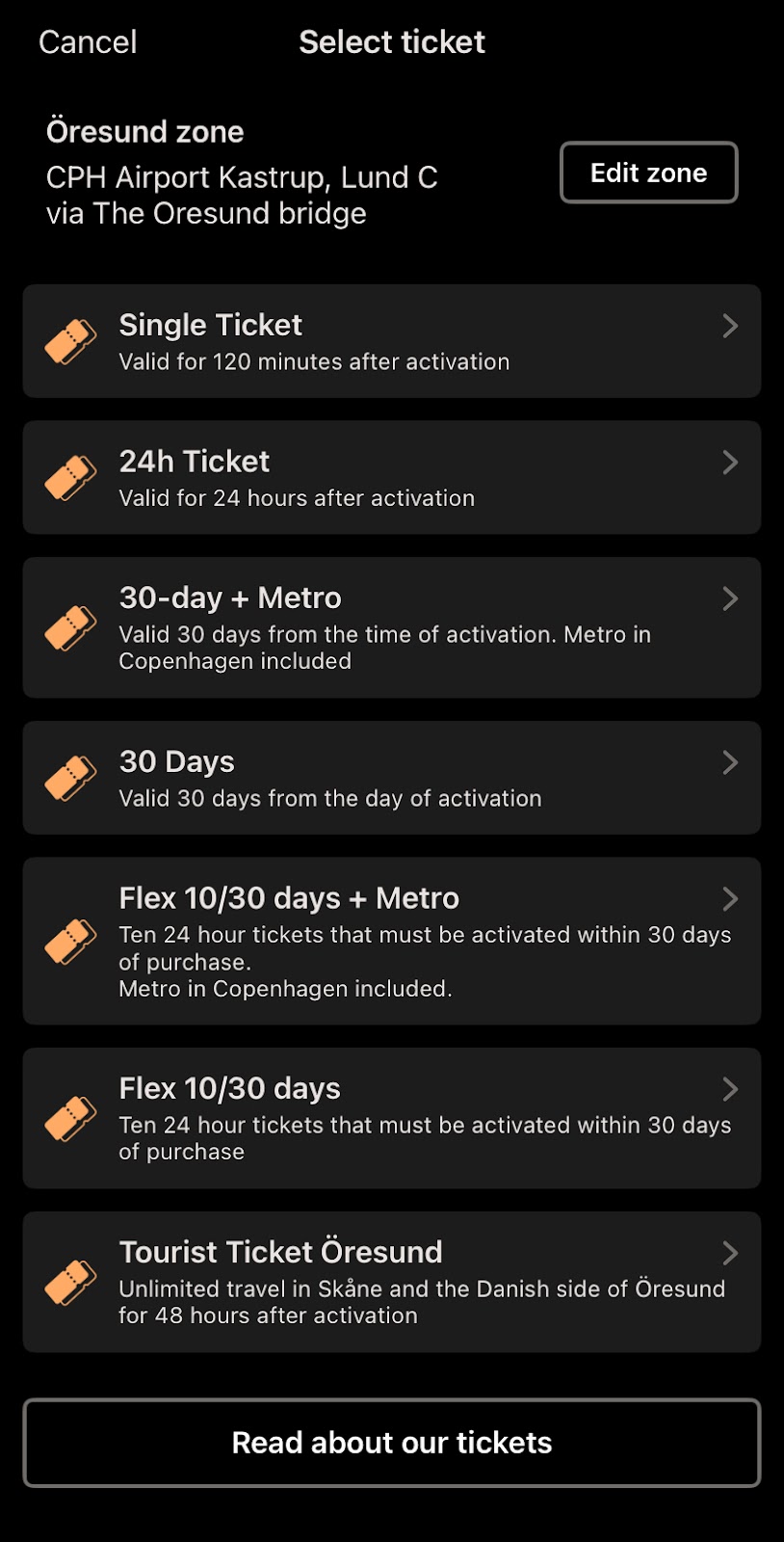Open Flex 10/30 days without Metro
This screenshot has height=1542, width=784.
(392, 1118)
